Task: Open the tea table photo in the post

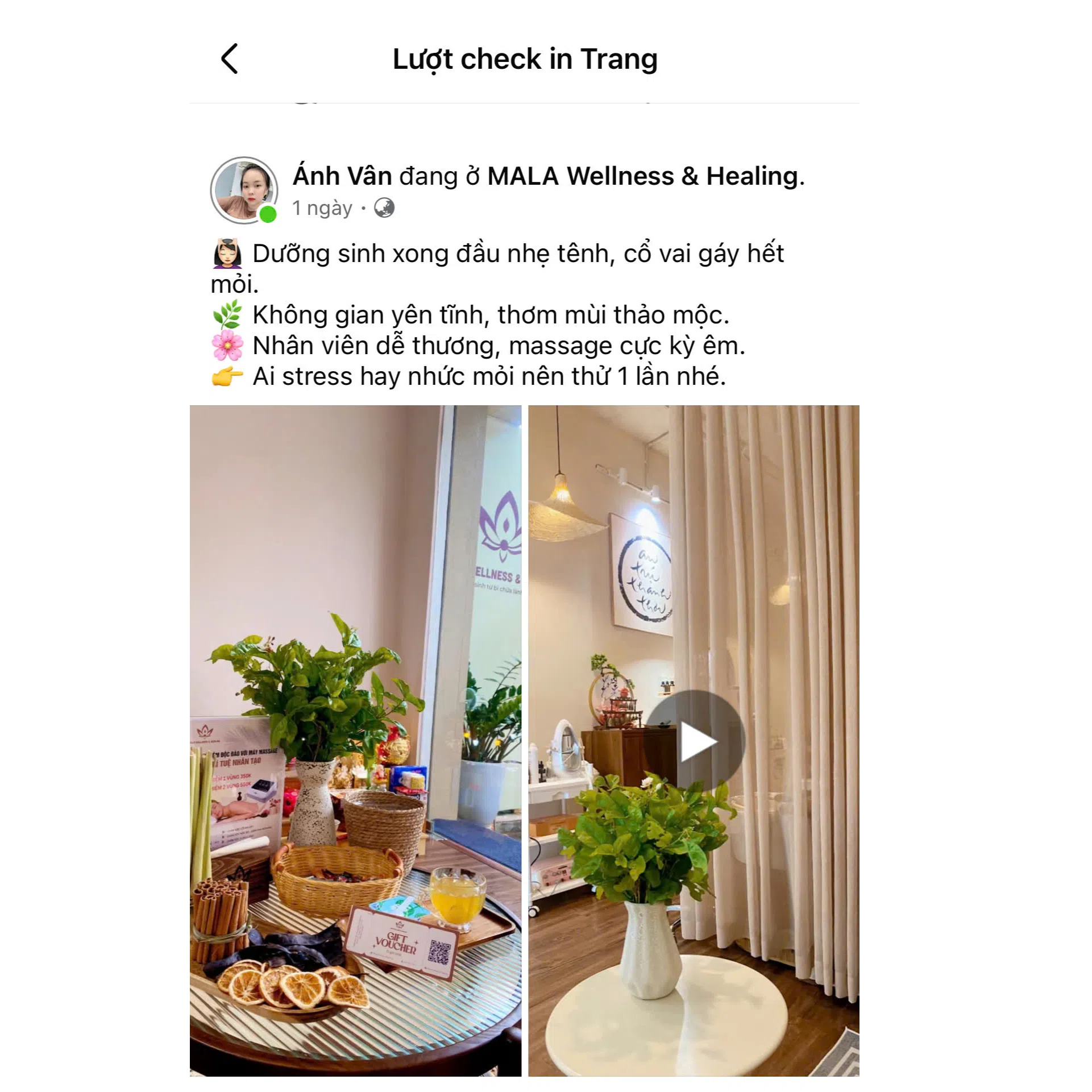Action: [x=354, y=739]
